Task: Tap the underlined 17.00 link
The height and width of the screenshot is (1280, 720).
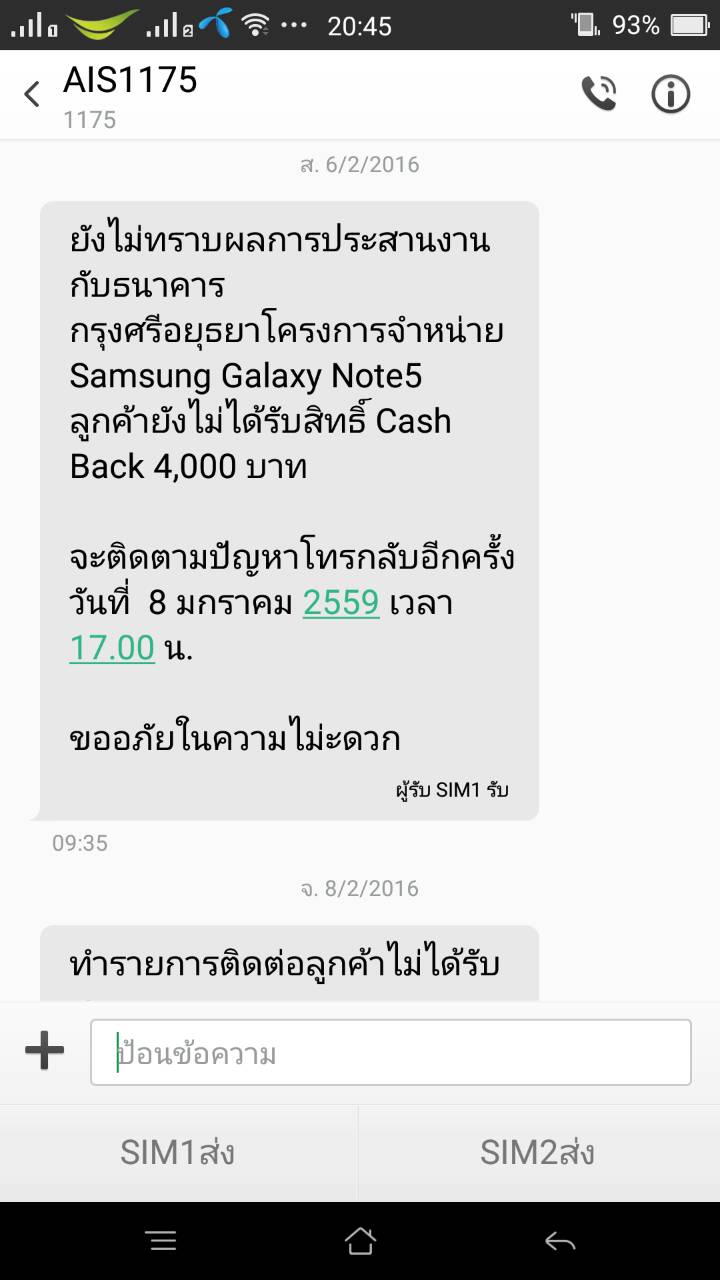Action: point(112,648)
